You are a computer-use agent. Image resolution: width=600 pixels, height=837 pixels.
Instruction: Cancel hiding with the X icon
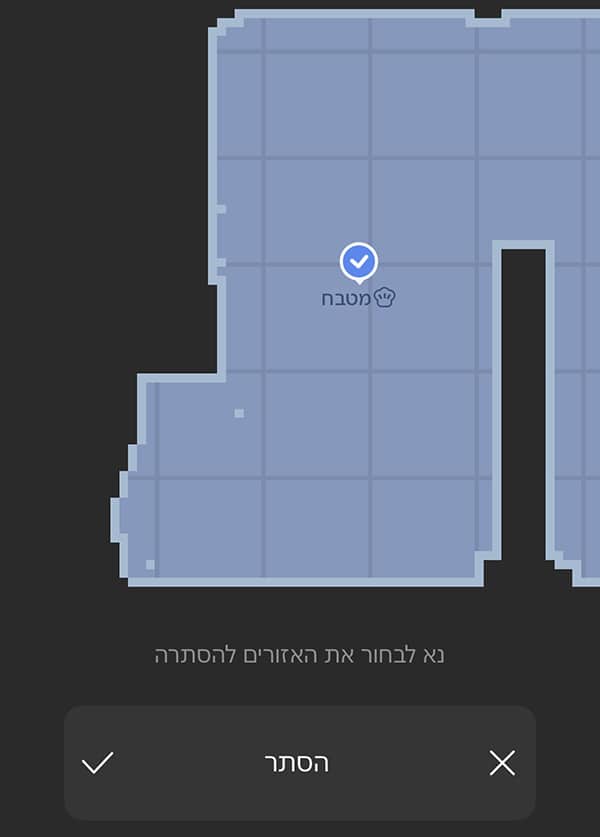tap(502, 763)
